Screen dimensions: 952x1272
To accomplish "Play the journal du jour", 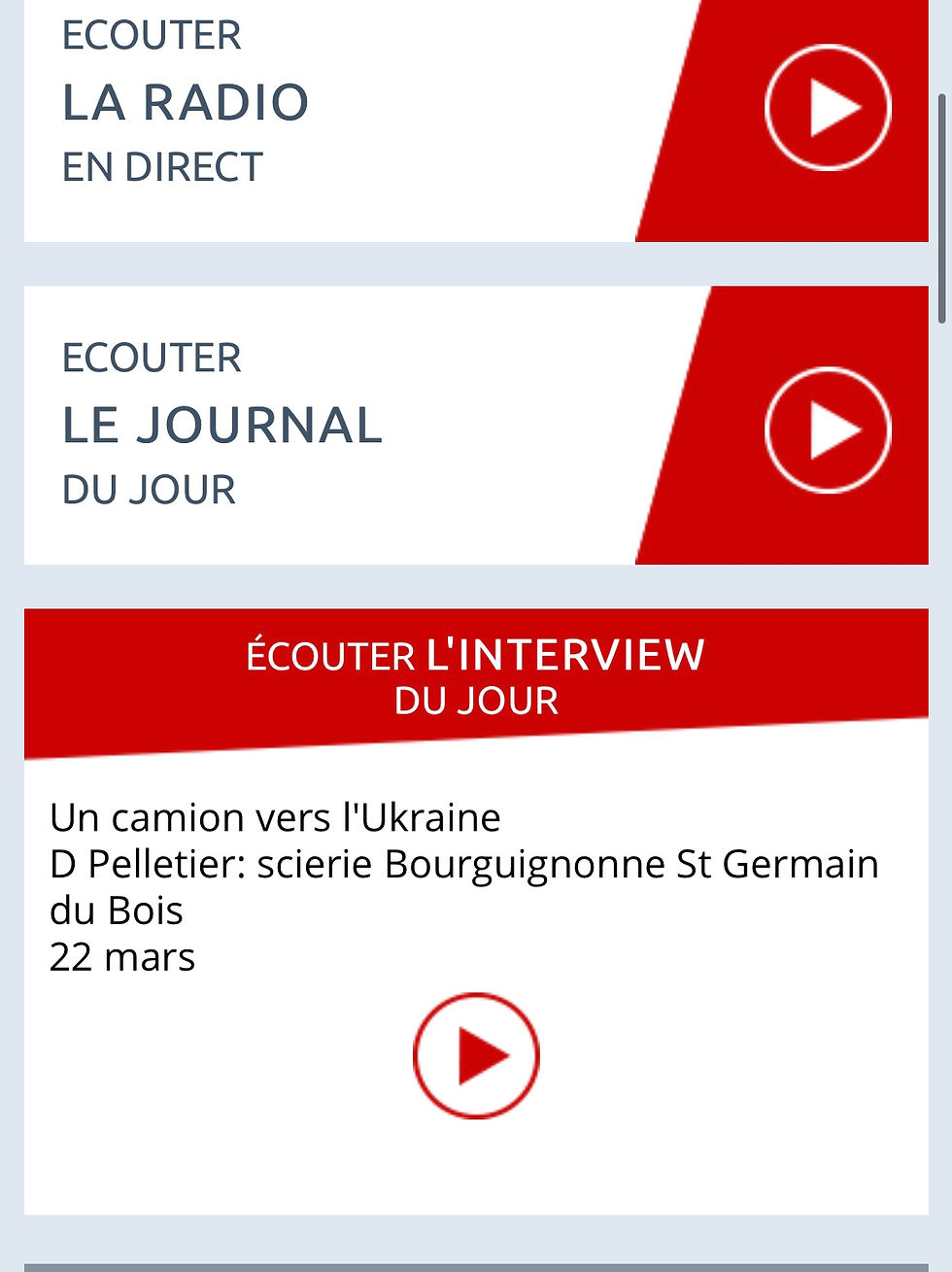I will pyautogui.click(x=827, y=430).
